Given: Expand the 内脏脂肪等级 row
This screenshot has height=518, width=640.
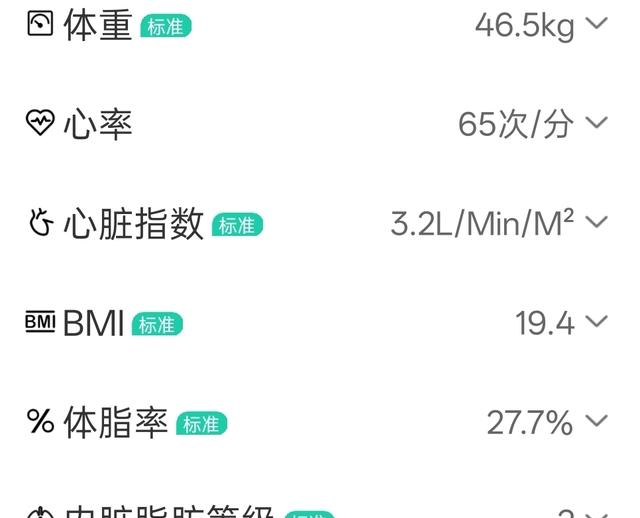Looking at the screenshot, I should (596, 512).
